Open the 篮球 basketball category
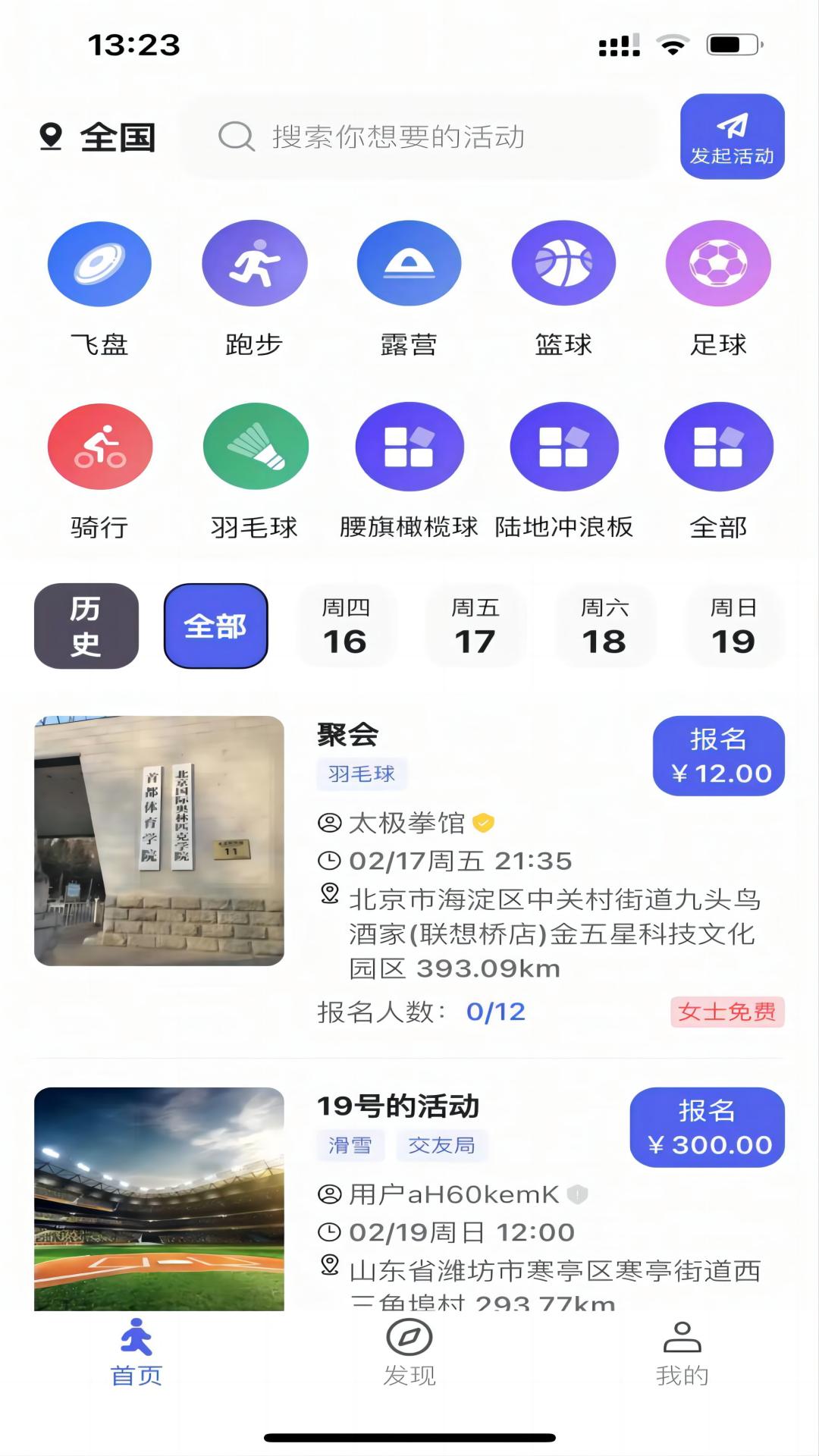 [x=564, y=264]
